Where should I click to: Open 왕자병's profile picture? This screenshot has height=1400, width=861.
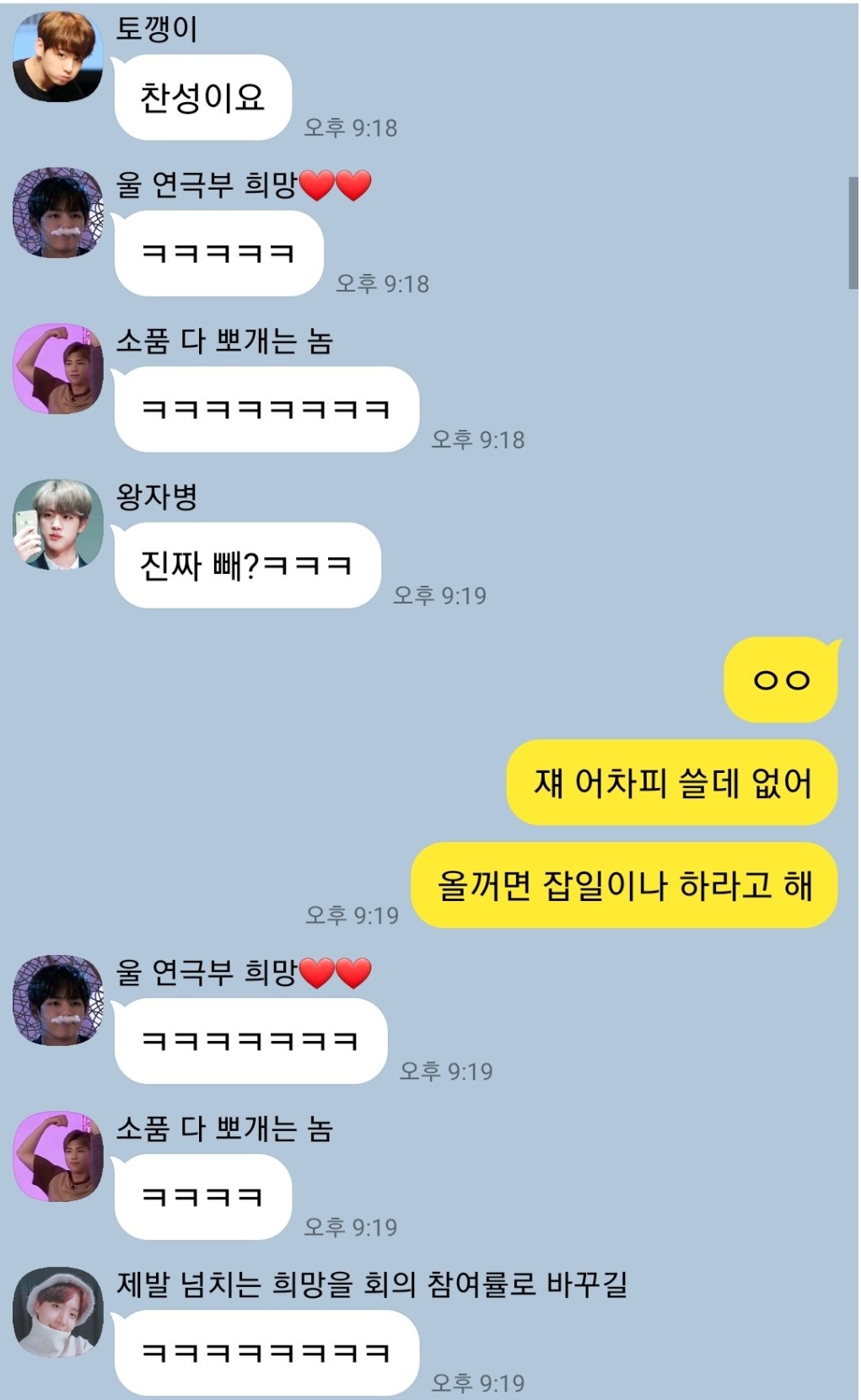click(57, 524)
